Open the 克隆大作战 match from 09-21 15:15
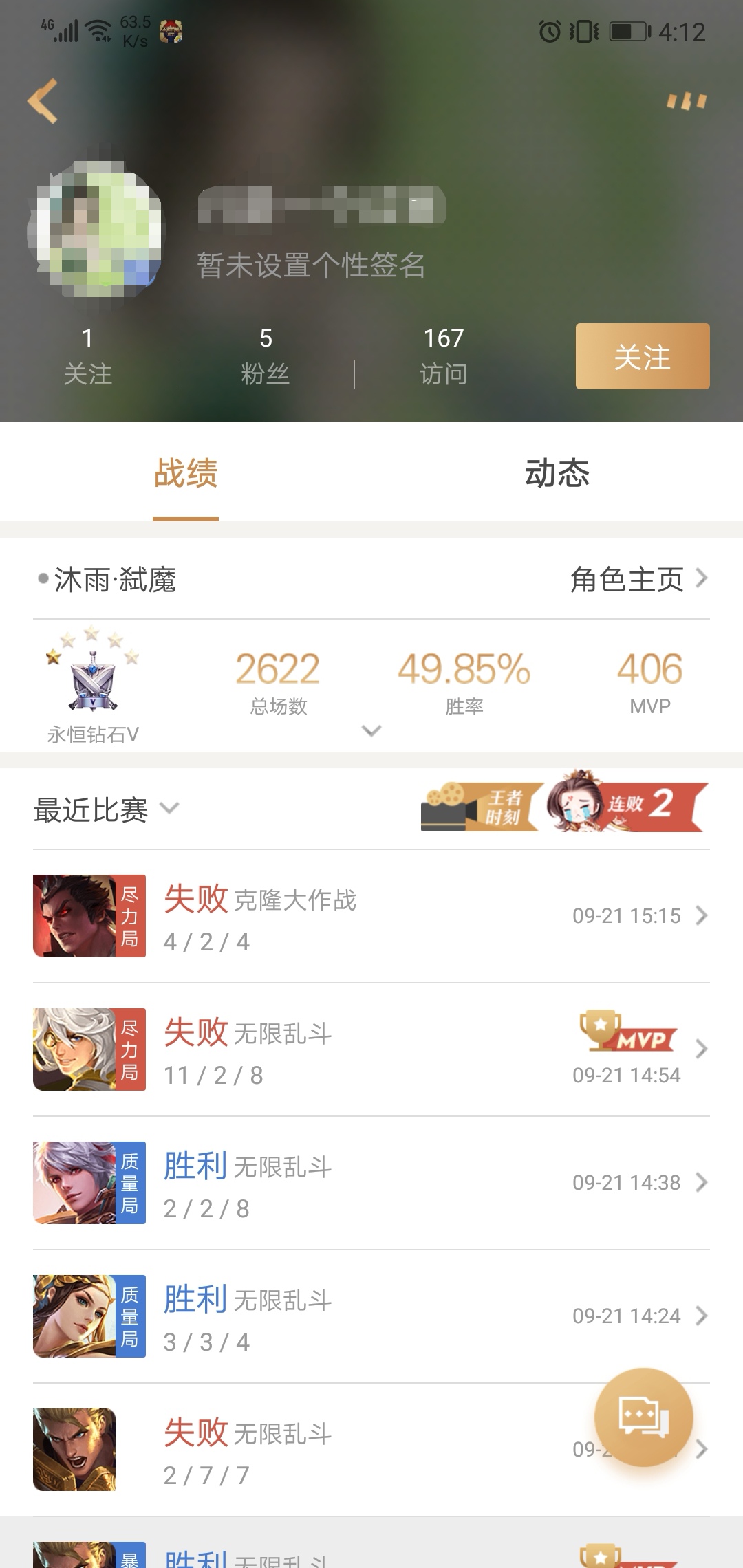The height and width of the screenshot is (1568, 743). pyautogui.click(x=371, y=916)
